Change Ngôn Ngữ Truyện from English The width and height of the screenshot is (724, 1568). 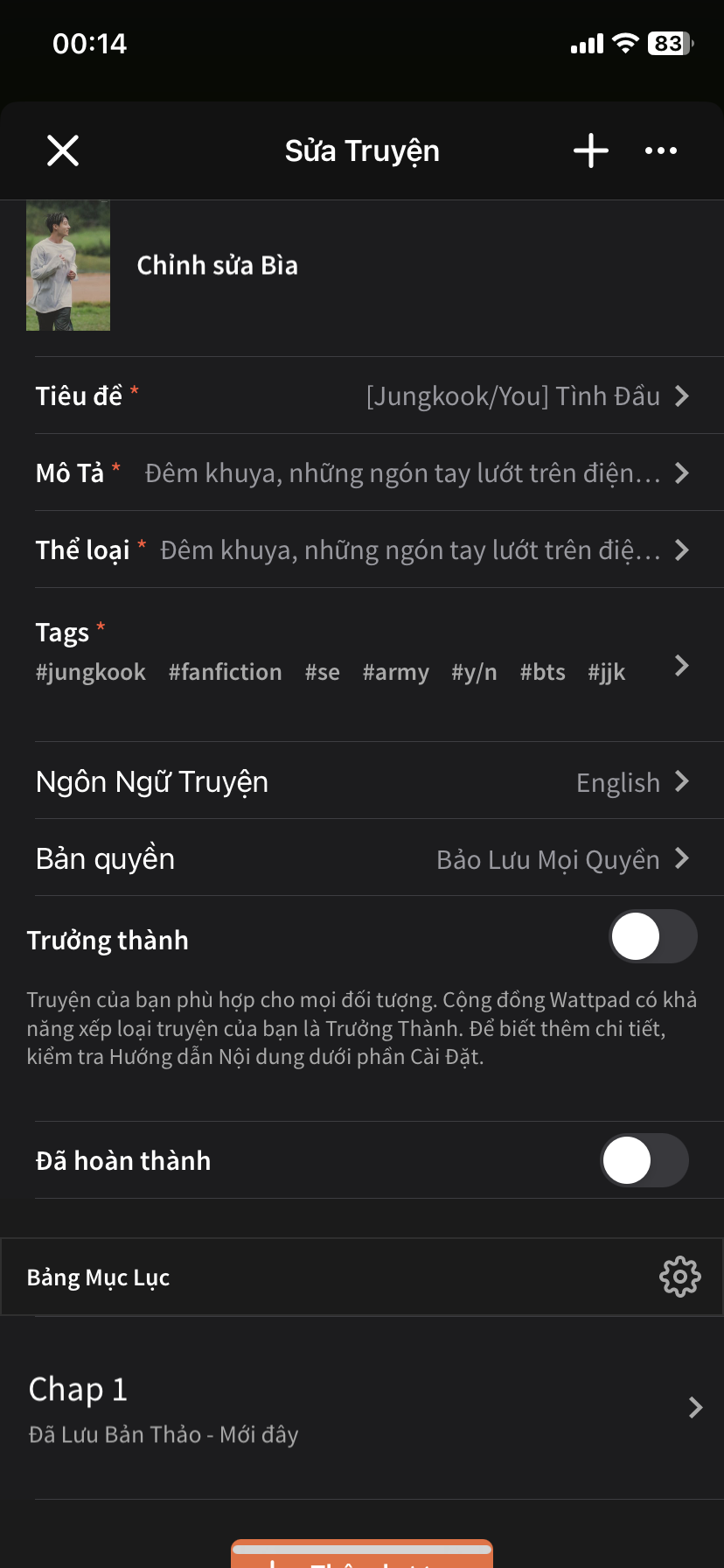click(x=362, y=780)
